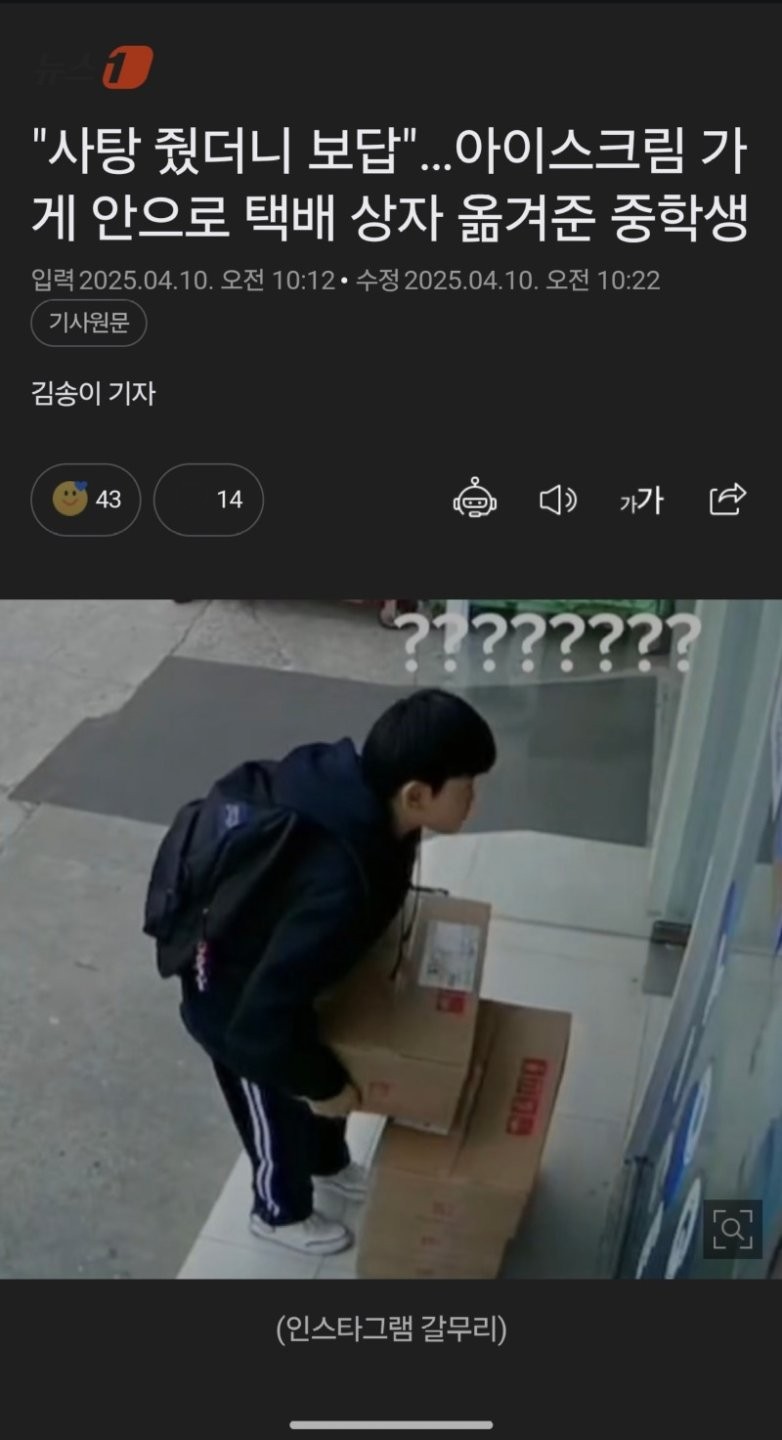Tap the 기사원문 original article button

89,324
